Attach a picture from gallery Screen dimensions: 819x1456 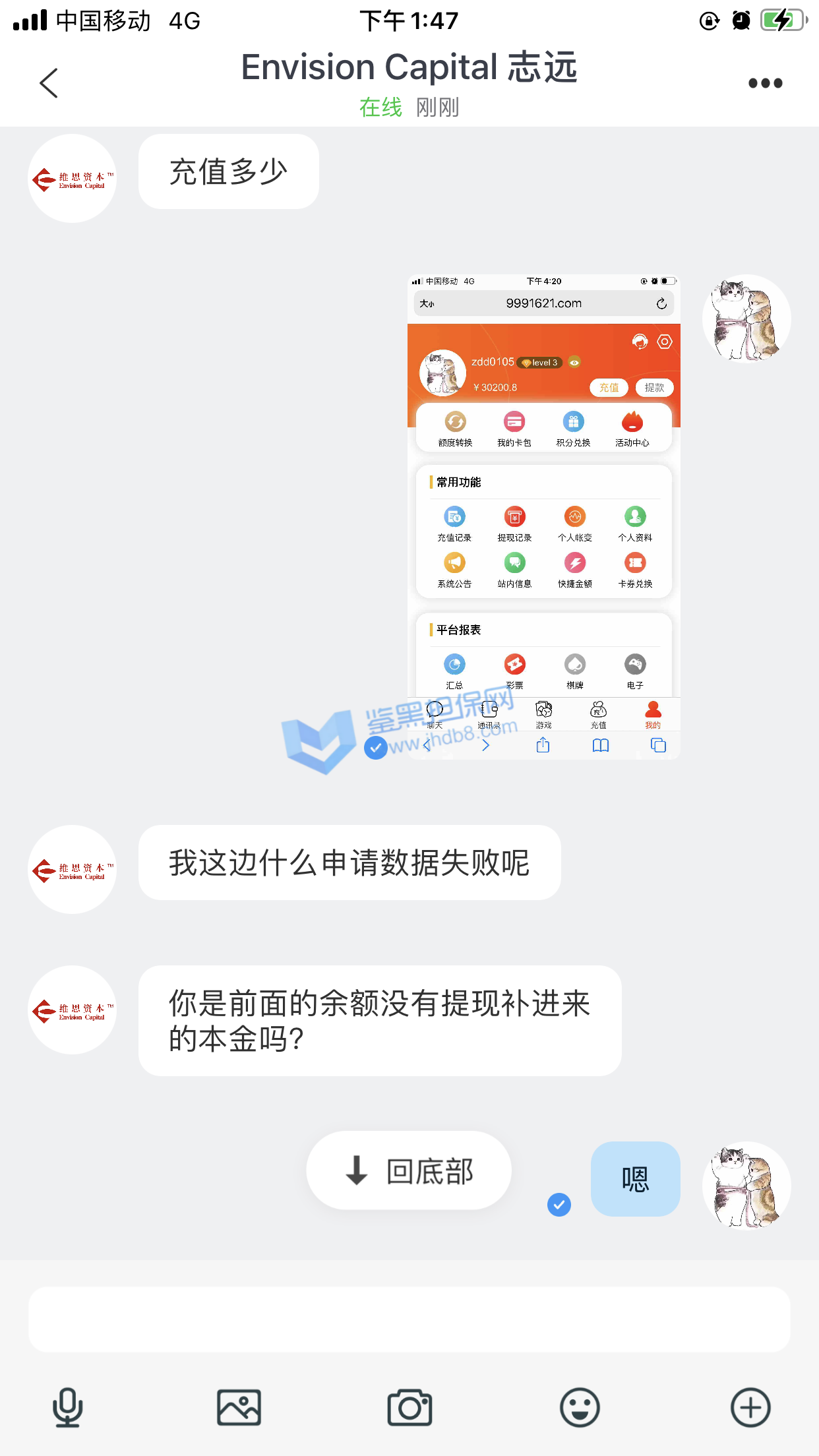click(x=239, y=1407)
